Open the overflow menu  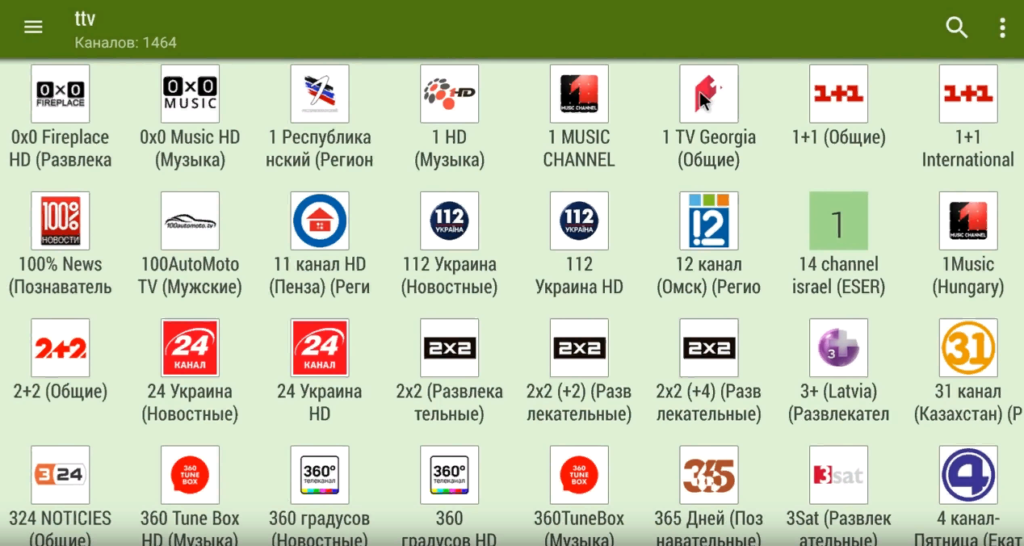click(x=1001, y=28)
